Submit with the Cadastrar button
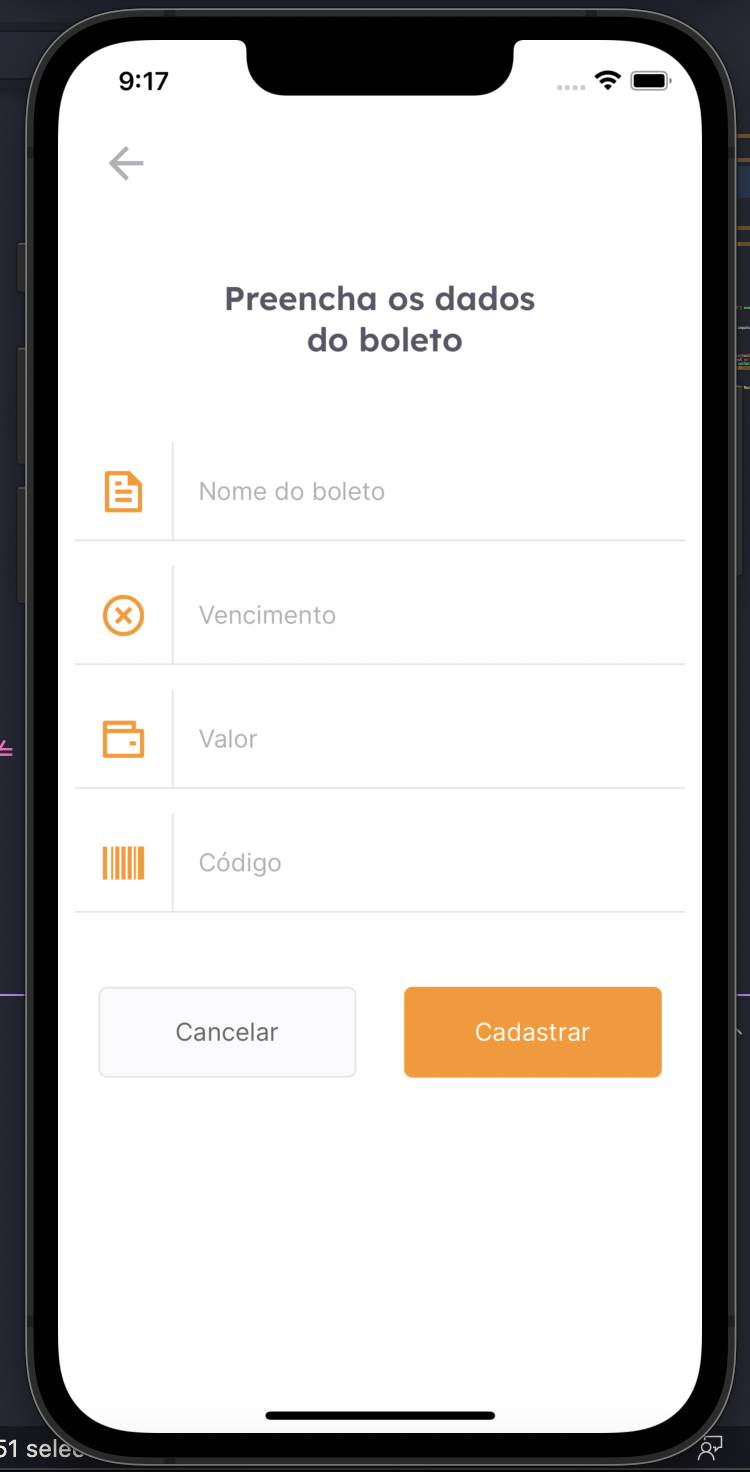 point(532,1032)
